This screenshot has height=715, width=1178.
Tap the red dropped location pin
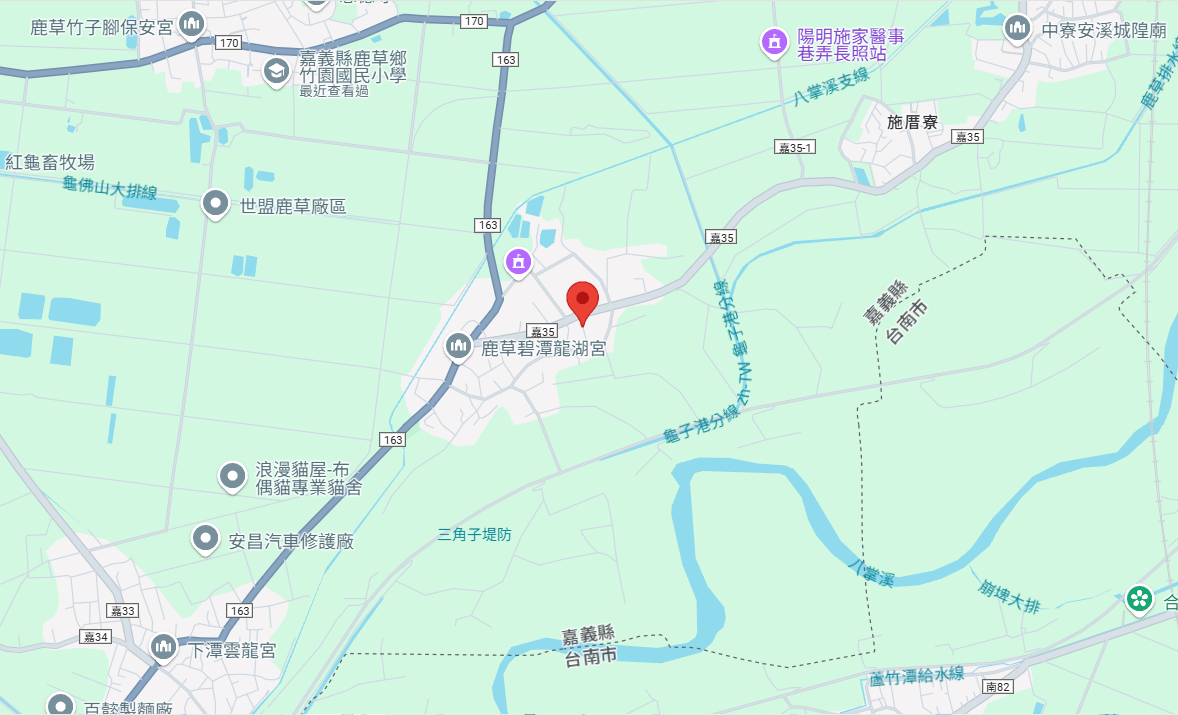click(582, 301)
